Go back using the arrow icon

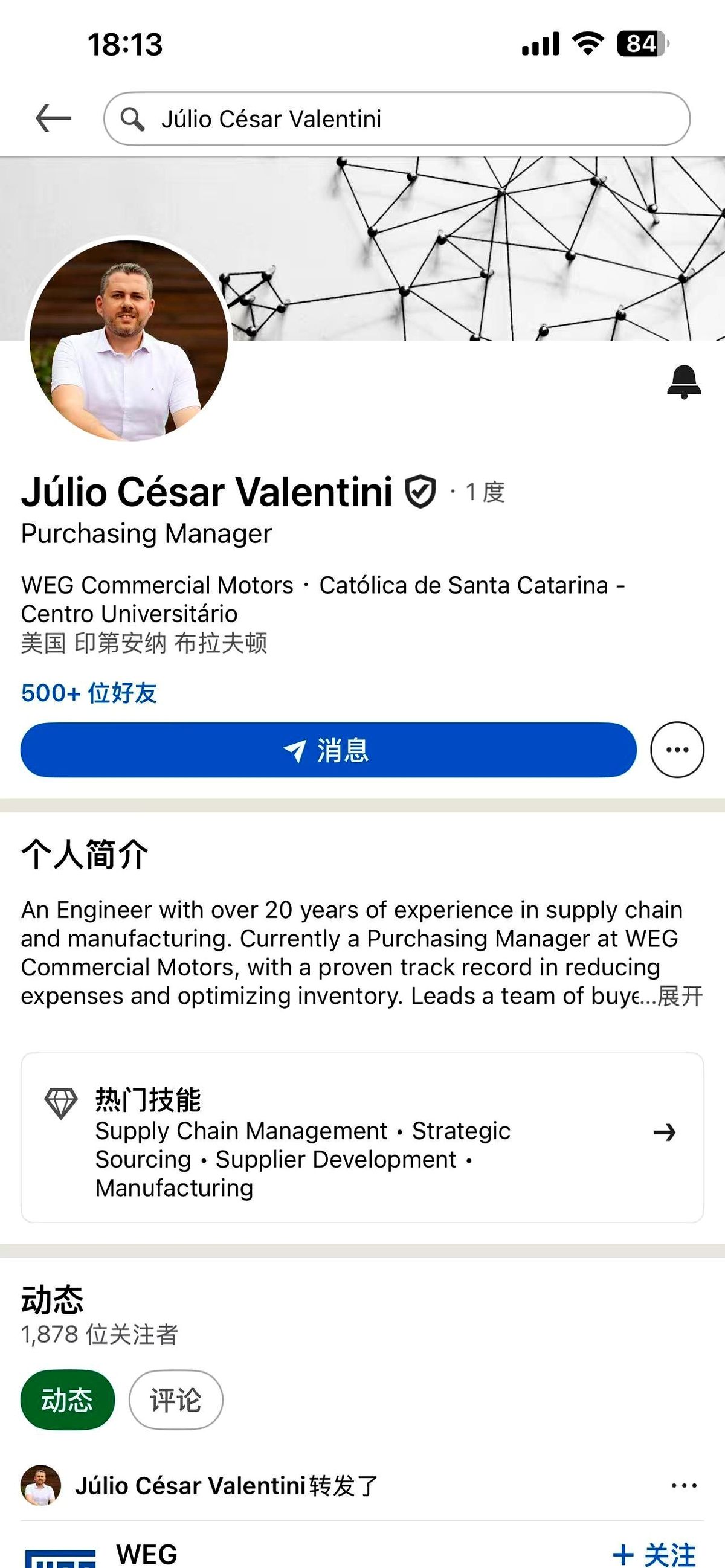[x=54, y=118]
